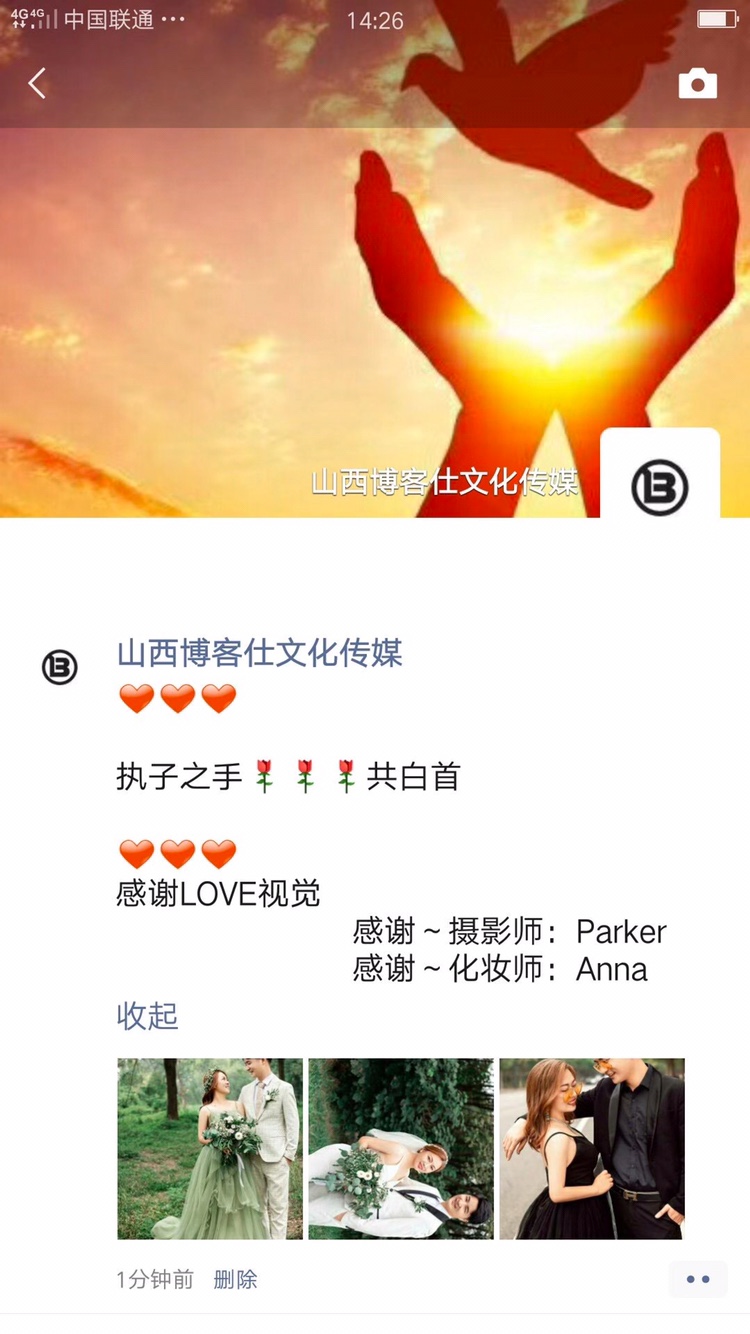View the photo of the couple in green dress
The image size is (750, 1334).
(x=210, y=1149)
